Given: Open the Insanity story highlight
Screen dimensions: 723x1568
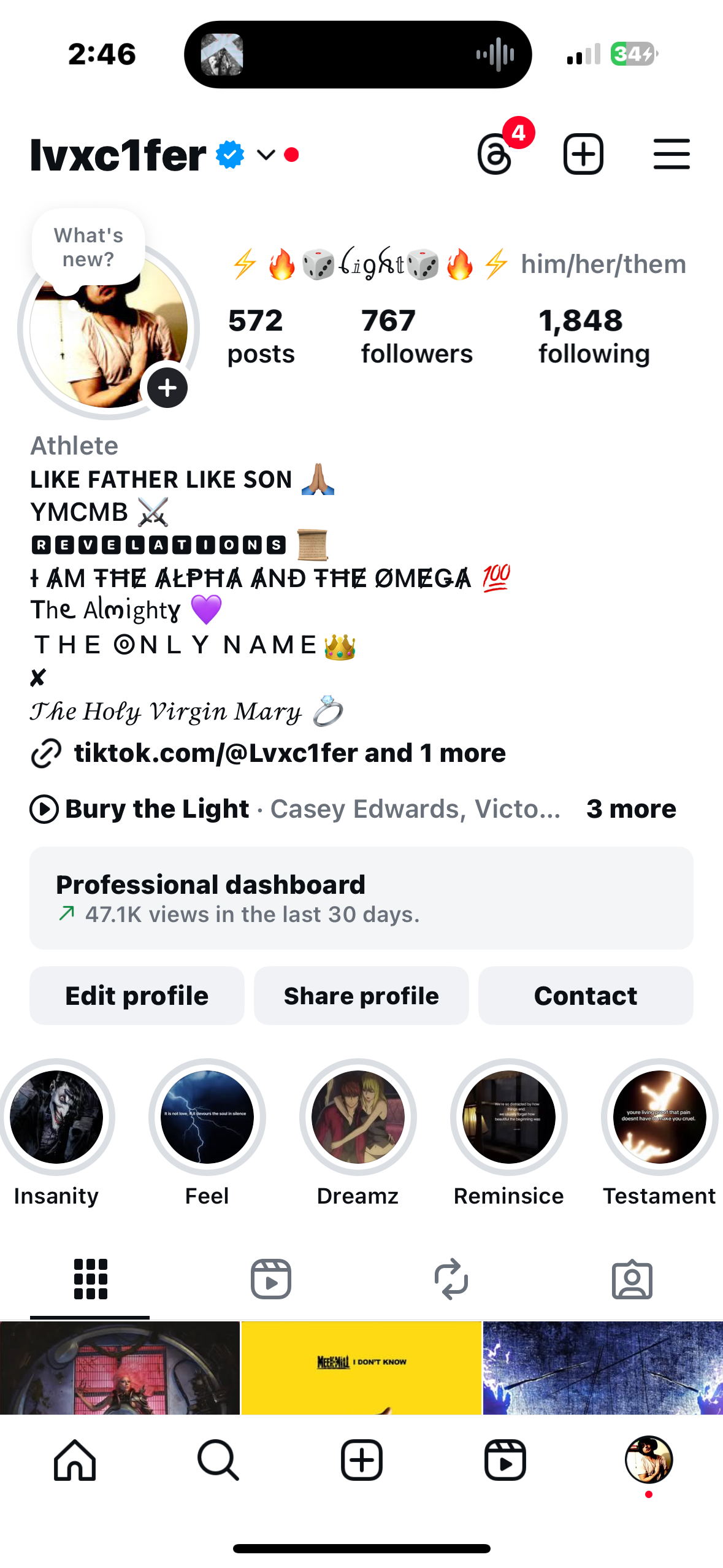Looking at the screenshot, I should click(56, 1117).
